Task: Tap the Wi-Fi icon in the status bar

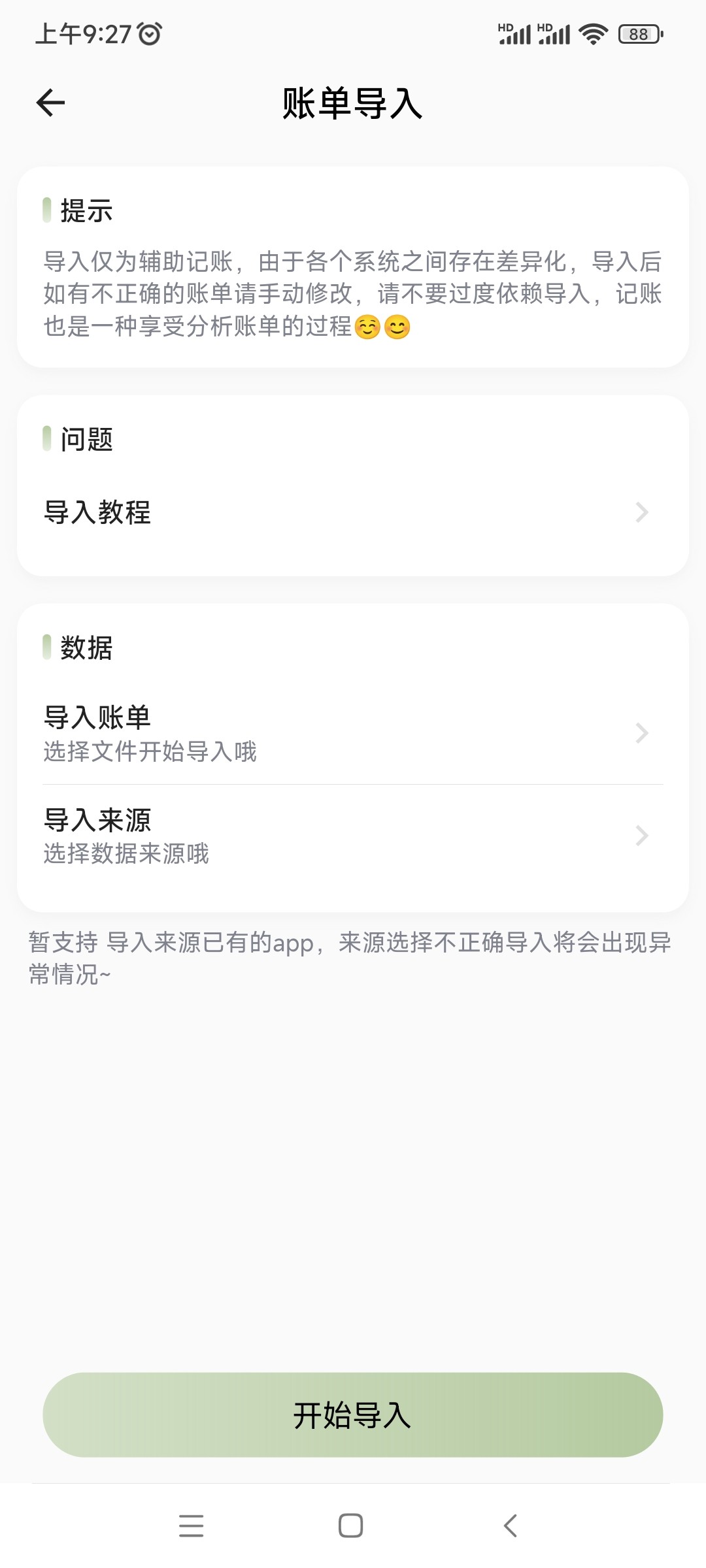Action: [592, 34]
